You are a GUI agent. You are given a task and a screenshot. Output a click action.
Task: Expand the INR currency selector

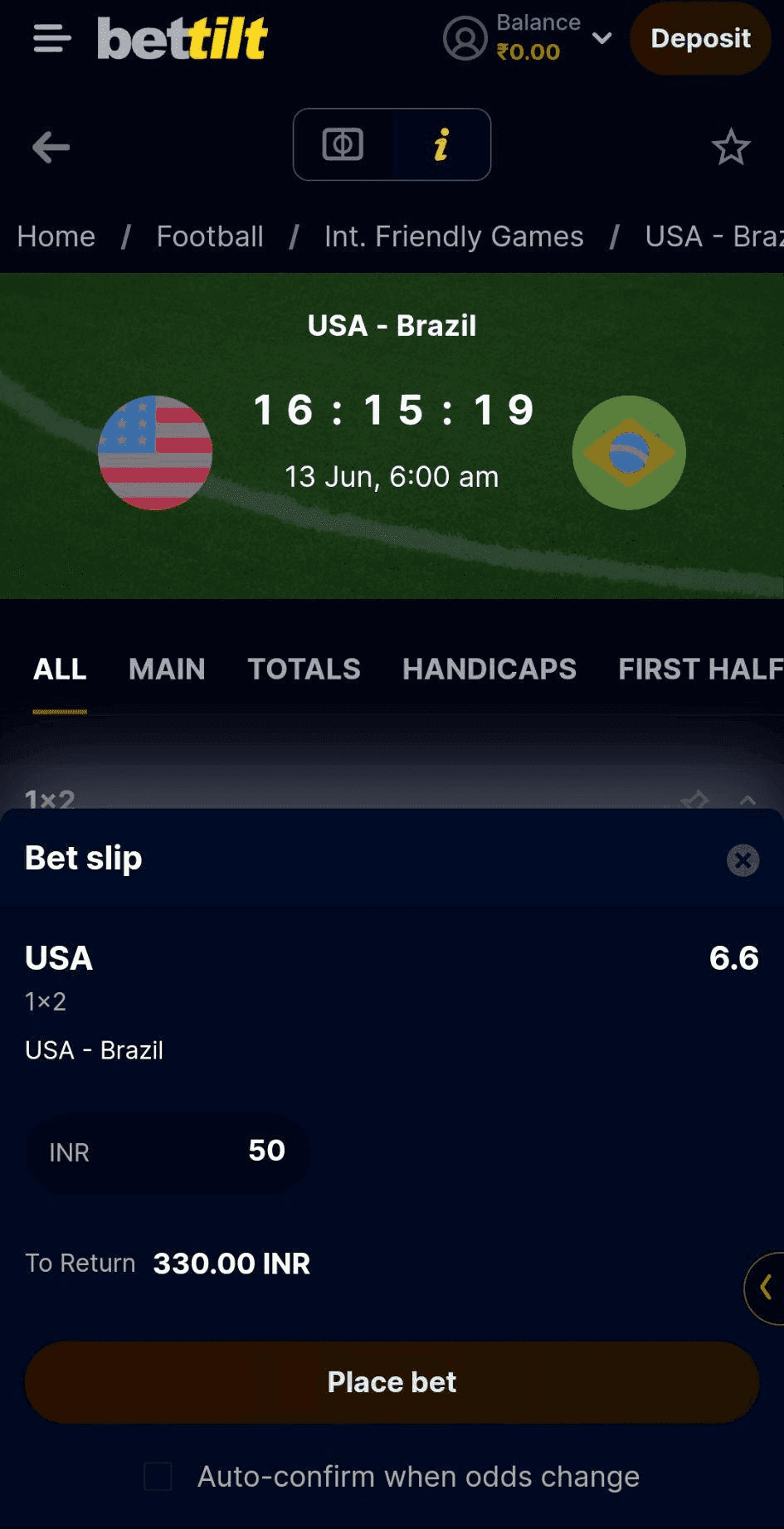pos(69,1152)
